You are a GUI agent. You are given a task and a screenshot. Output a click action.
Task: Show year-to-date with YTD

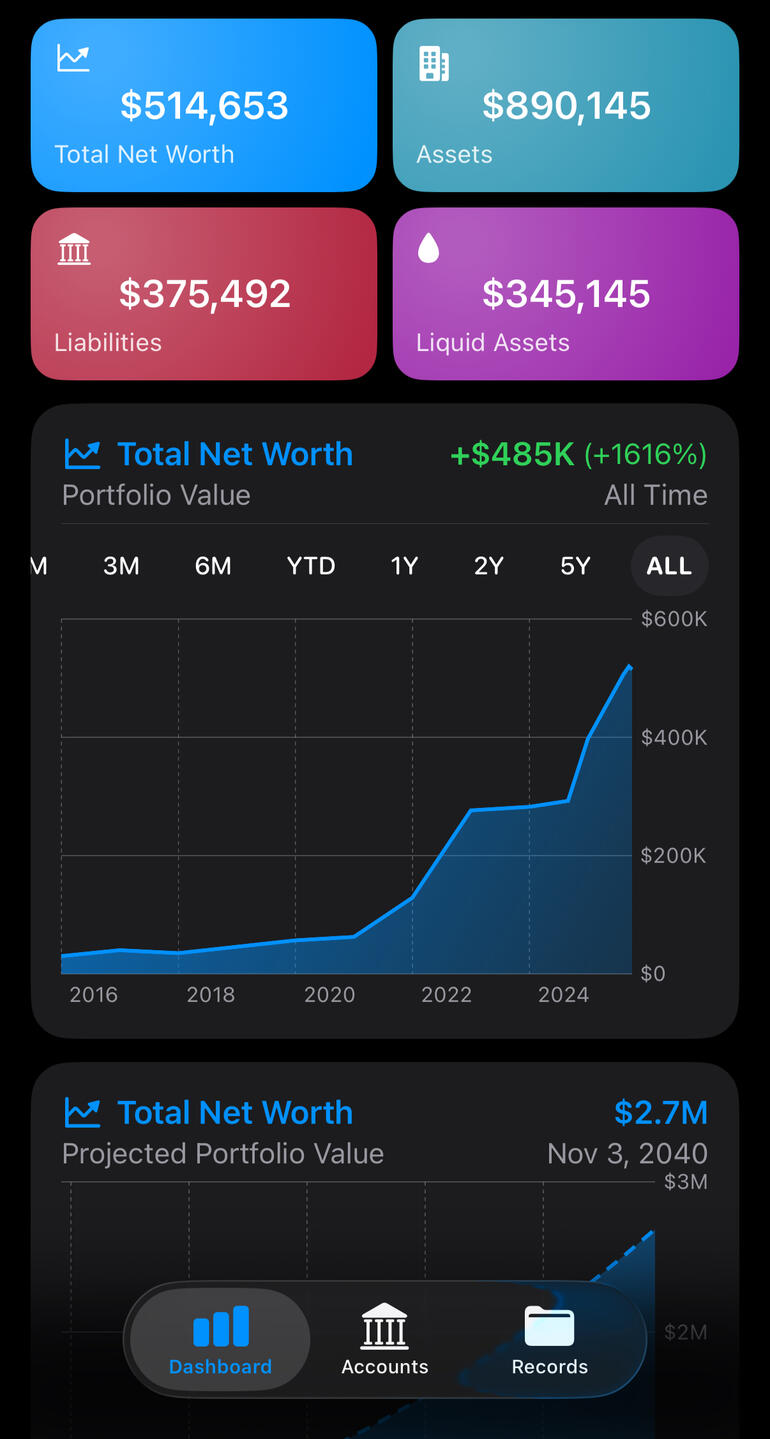coord(311,566)
